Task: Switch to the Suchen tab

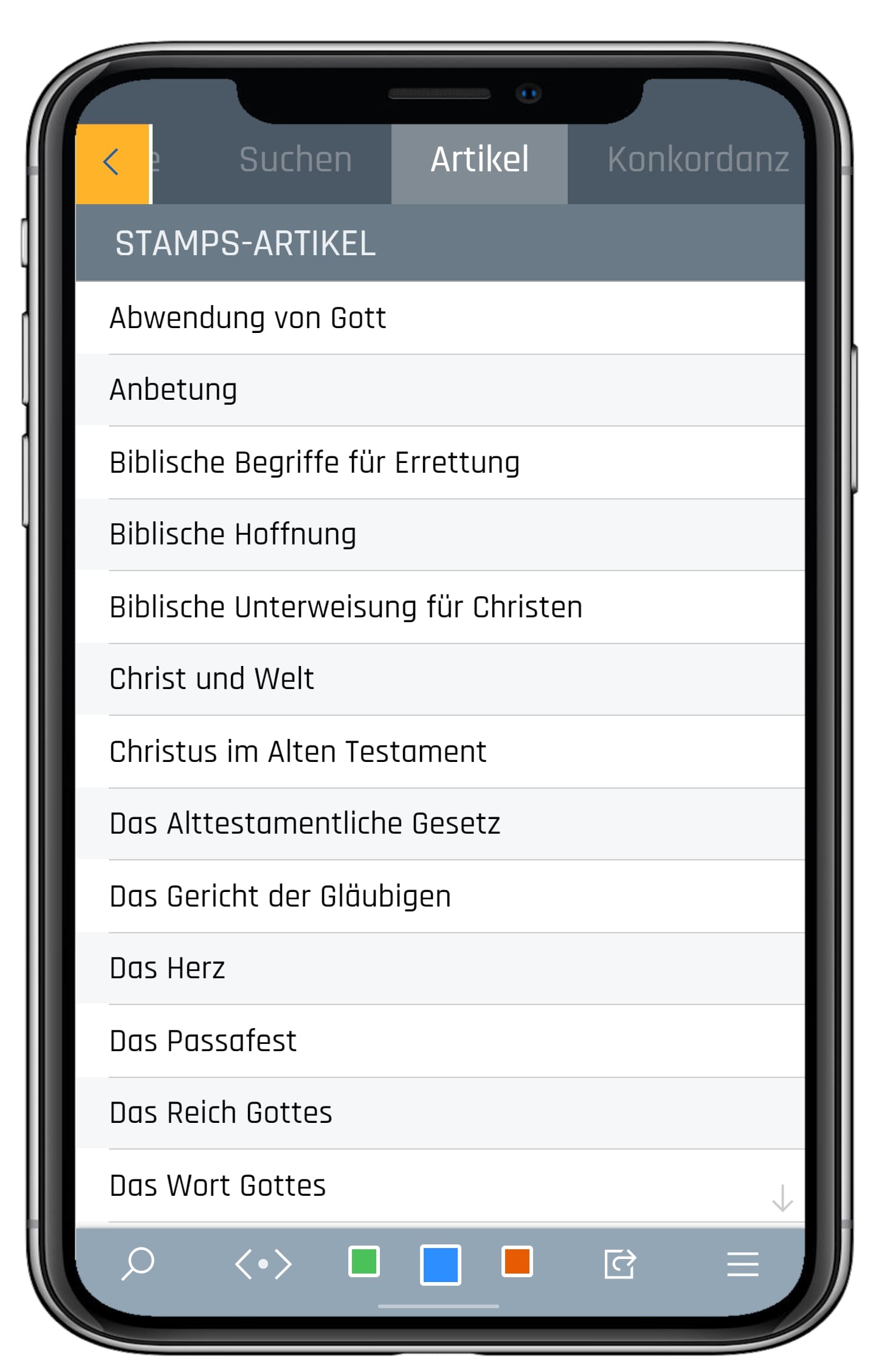Action: pyautogui.click(x=295, y=160)
